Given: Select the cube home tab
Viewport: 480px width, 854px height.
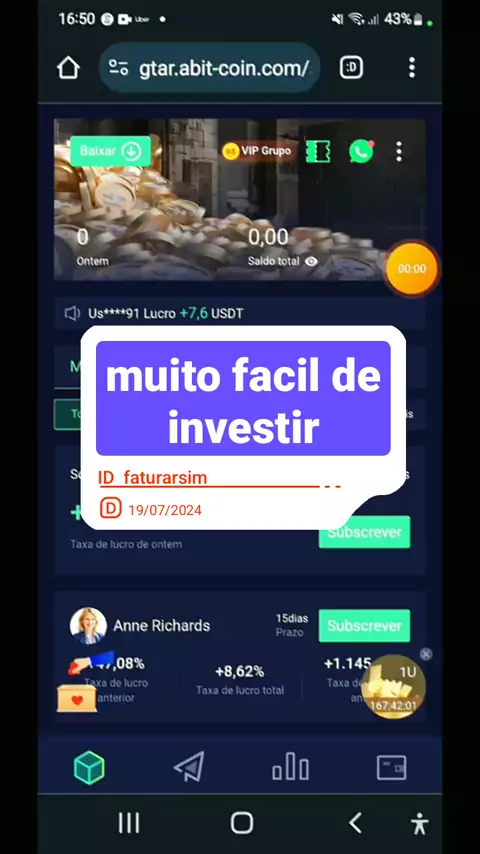Looking at the screenshot, I should point(89,767).
